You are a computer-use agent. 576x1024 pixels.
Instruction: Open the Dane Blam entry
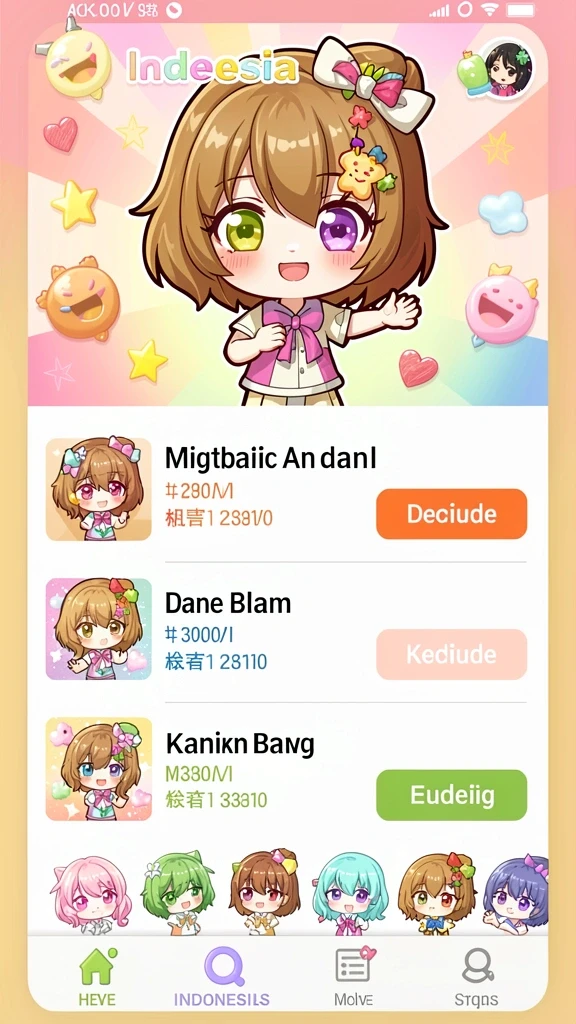coord(286,630)
